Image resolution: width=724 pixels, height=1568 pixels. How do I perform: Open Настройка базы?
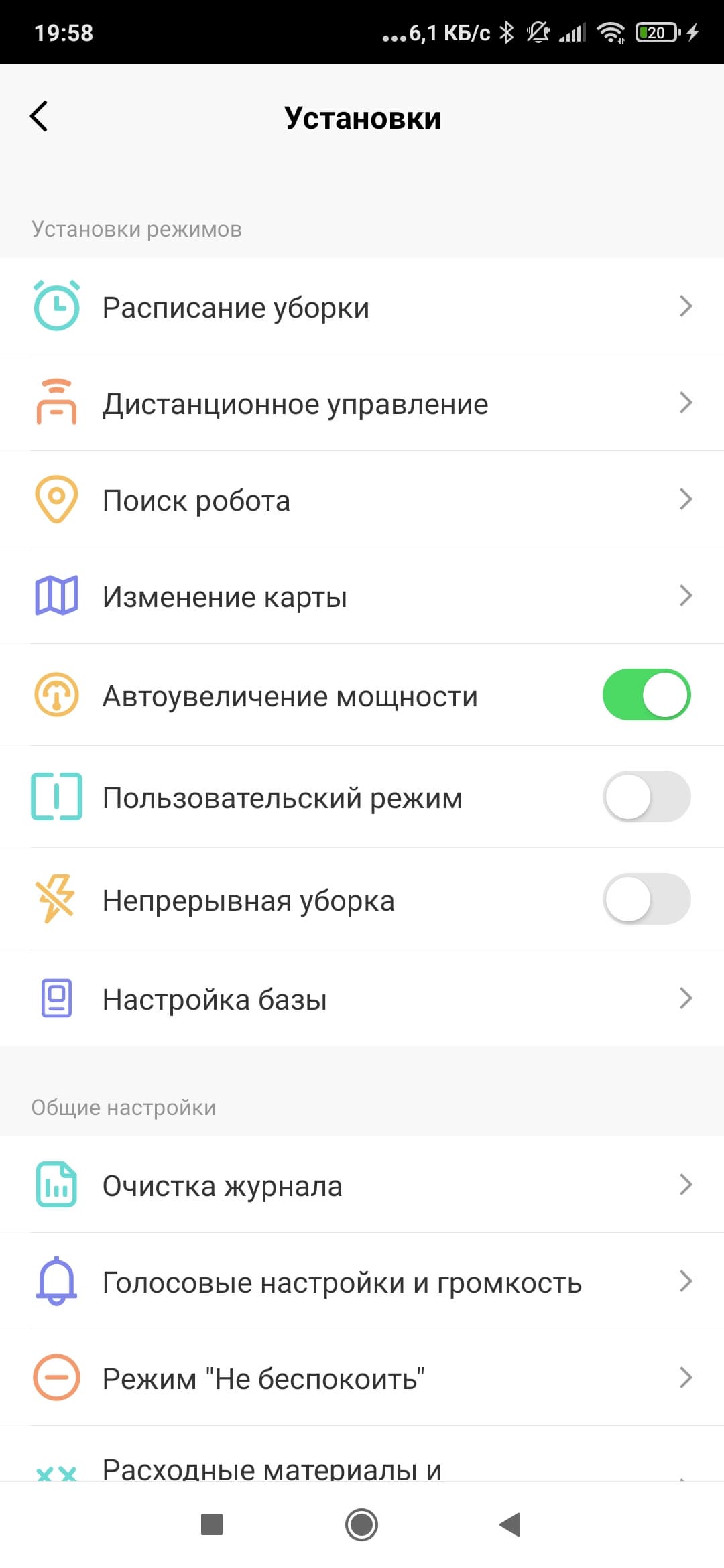(362, 998)
